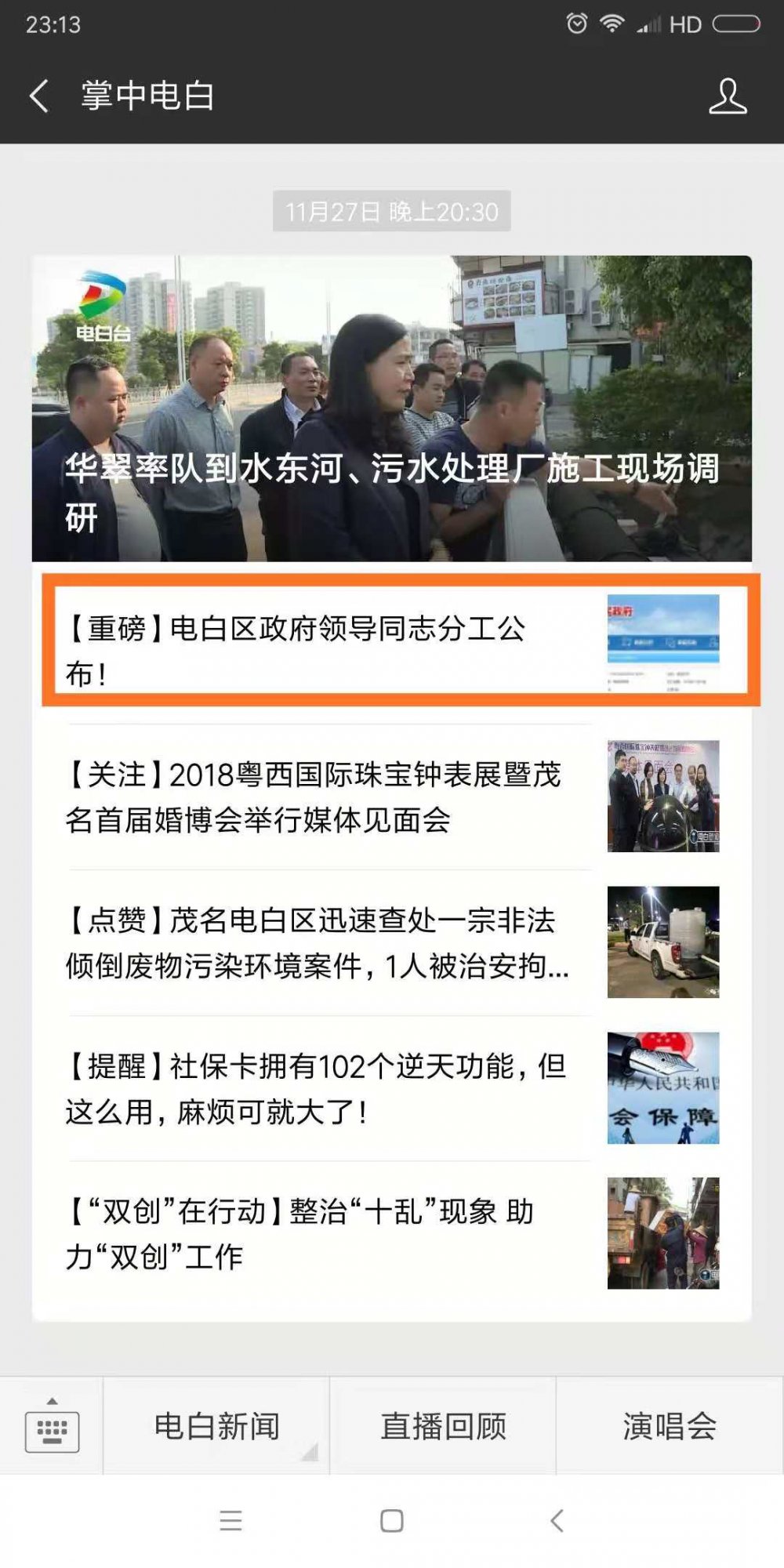Switch to keyboard input mode
This screenshot has height=1568, width=784.
click(52, 1426)
